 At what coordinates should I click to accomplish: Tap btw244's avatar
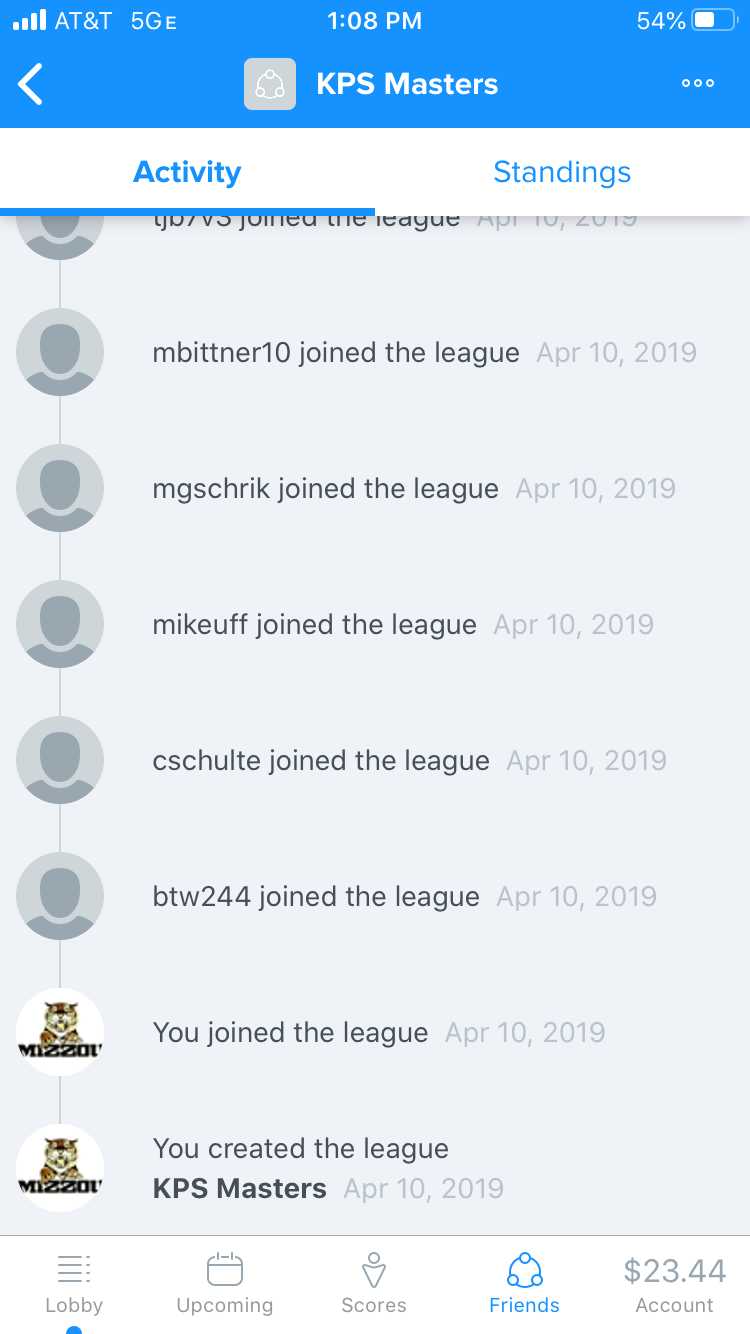(x=60, y=896)
